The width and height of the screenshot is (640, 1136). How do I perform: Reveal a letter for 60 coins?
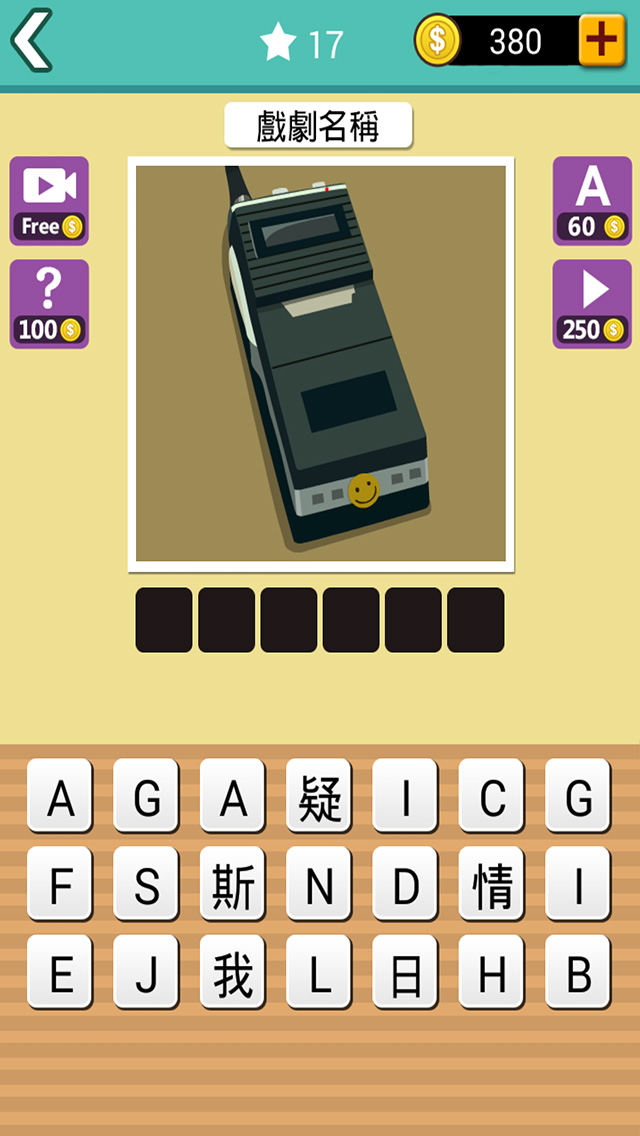pyautogui.click(x=592, y=200)
